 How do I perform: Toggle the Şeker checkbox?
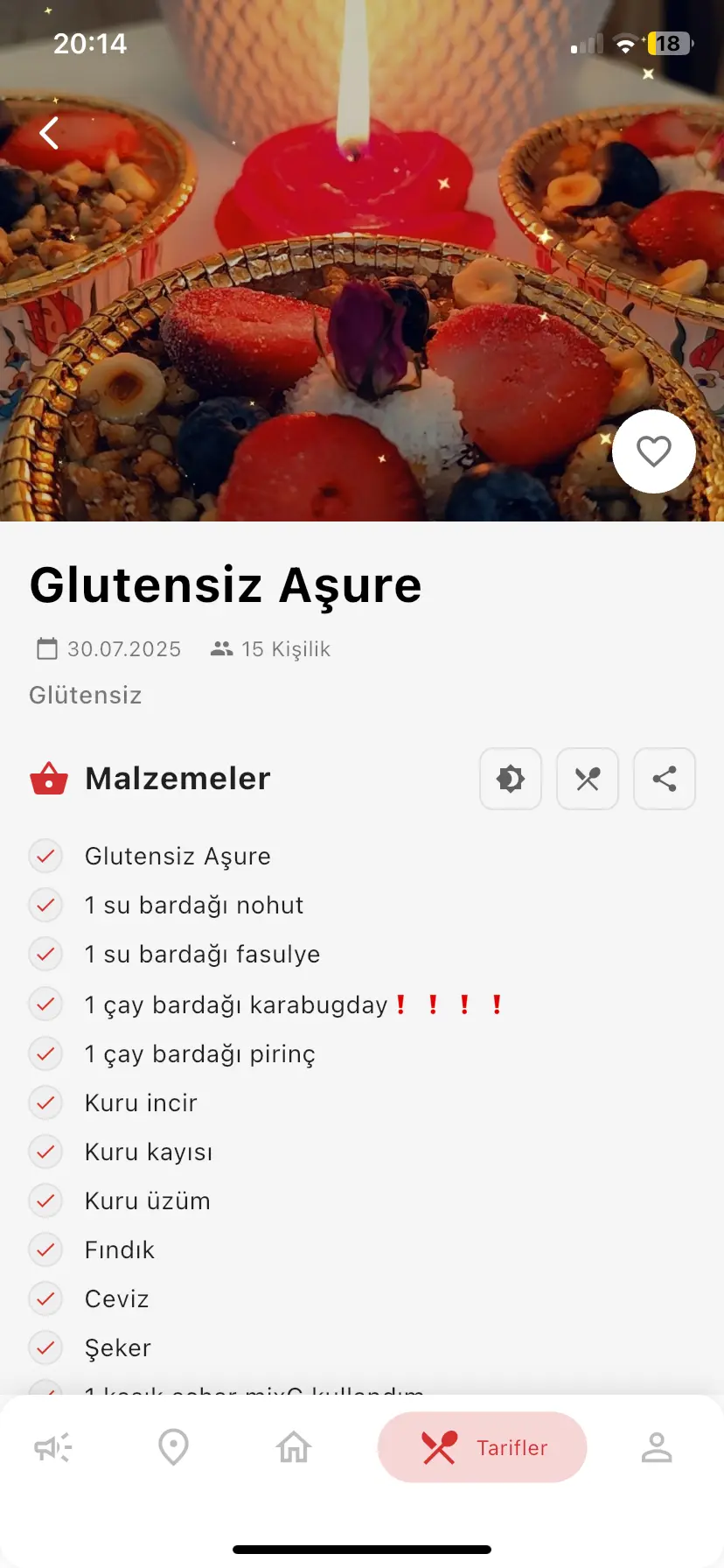point(45,1347)
